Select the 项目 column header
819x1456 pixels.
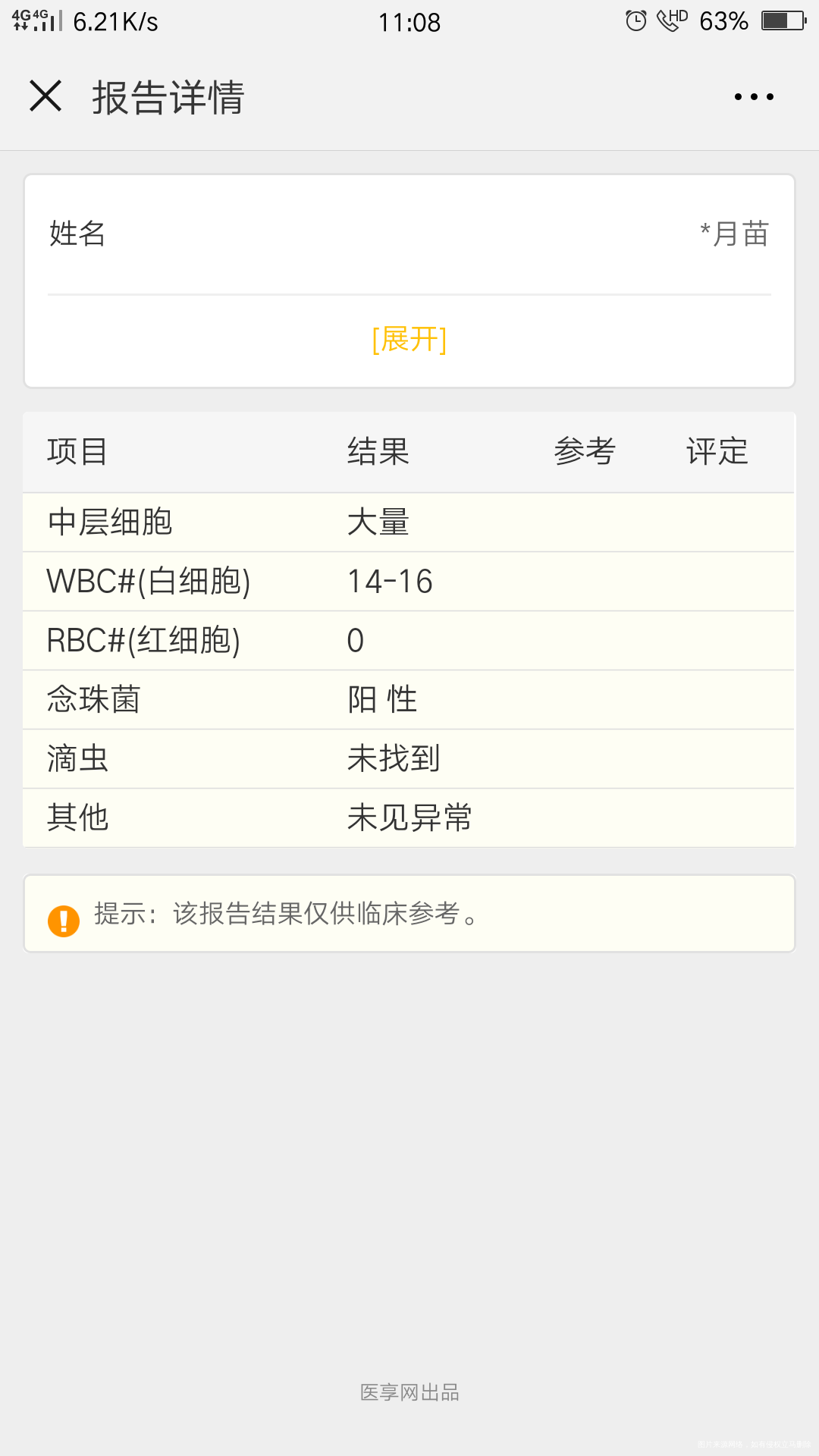[76, 451]
